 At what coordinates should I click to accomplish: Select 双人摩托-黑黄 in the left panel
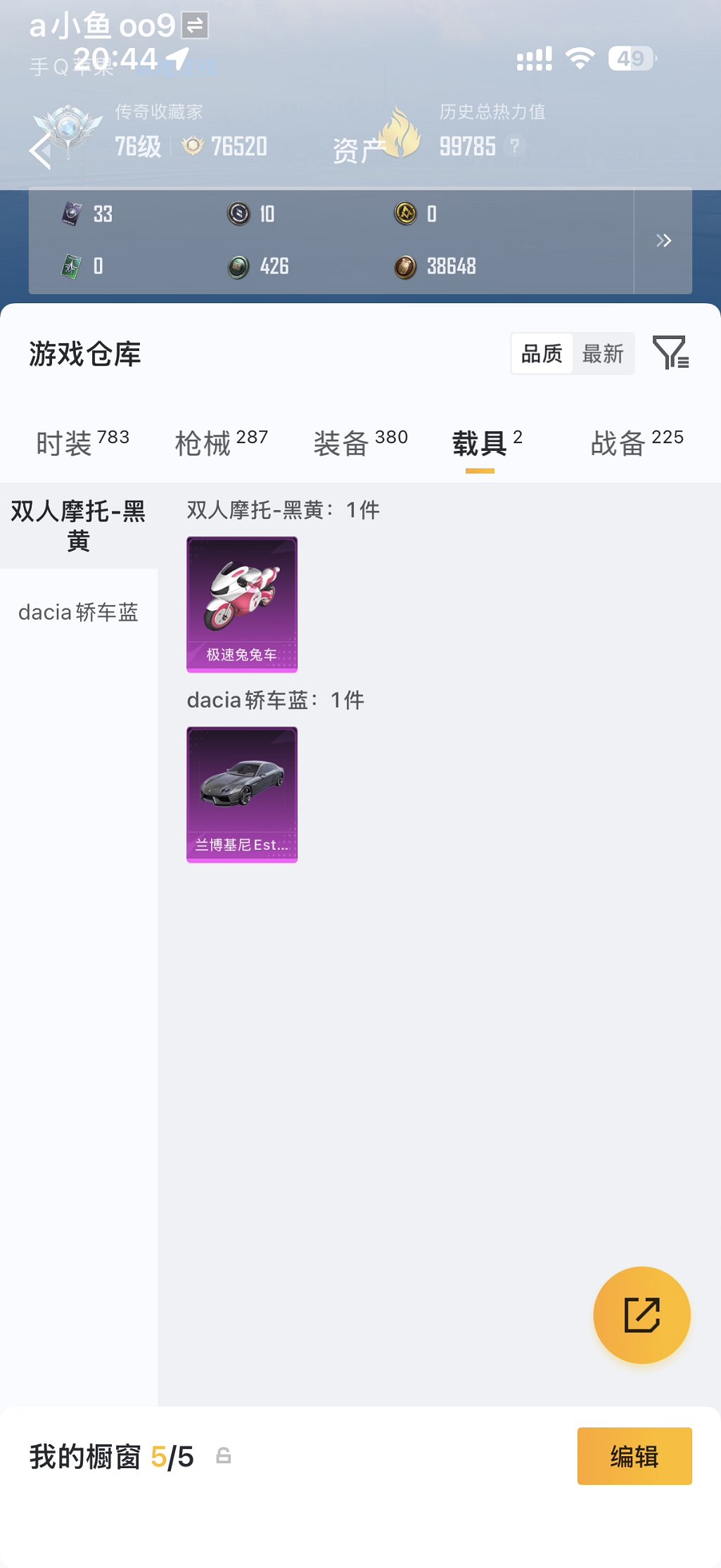point(77,528)
